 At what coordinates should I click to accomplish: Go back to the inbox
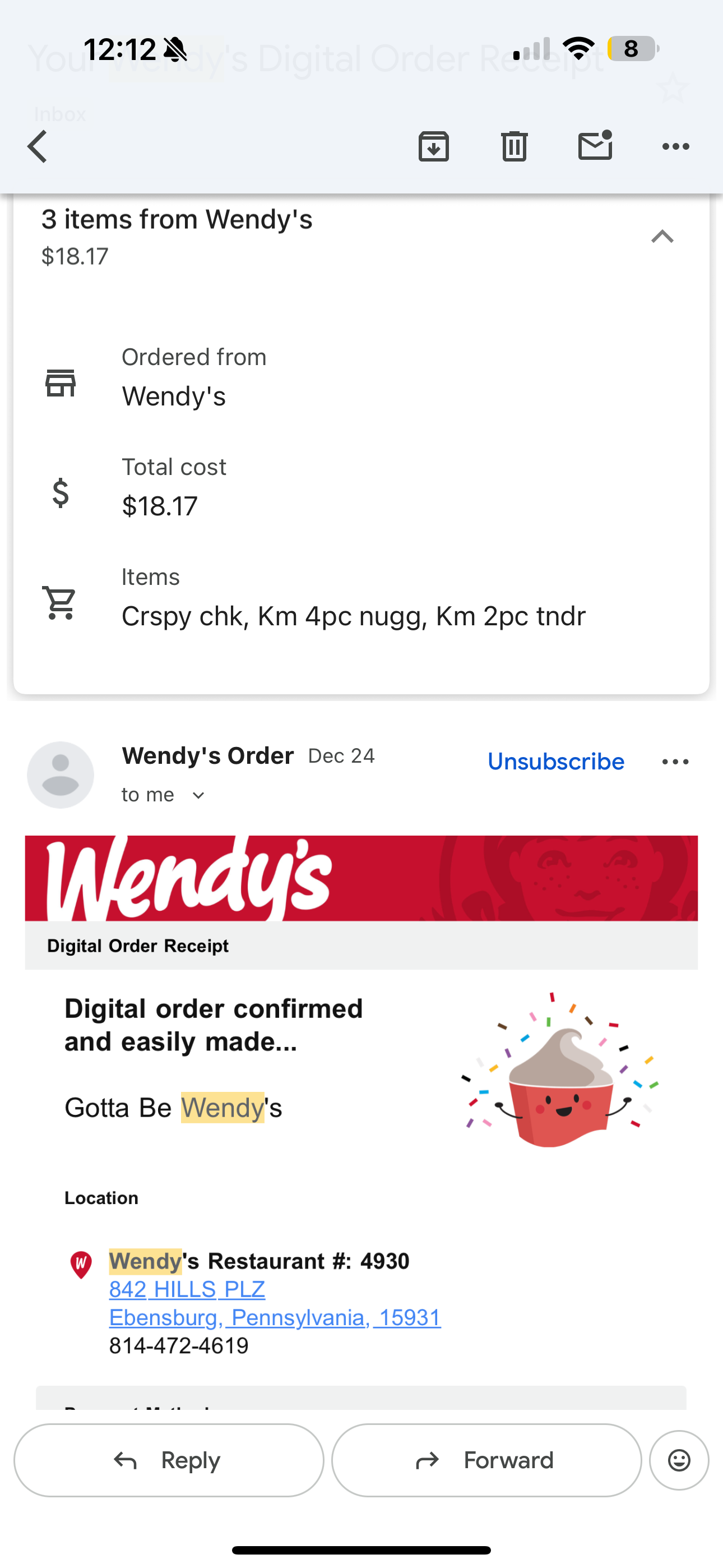point(38,147)
